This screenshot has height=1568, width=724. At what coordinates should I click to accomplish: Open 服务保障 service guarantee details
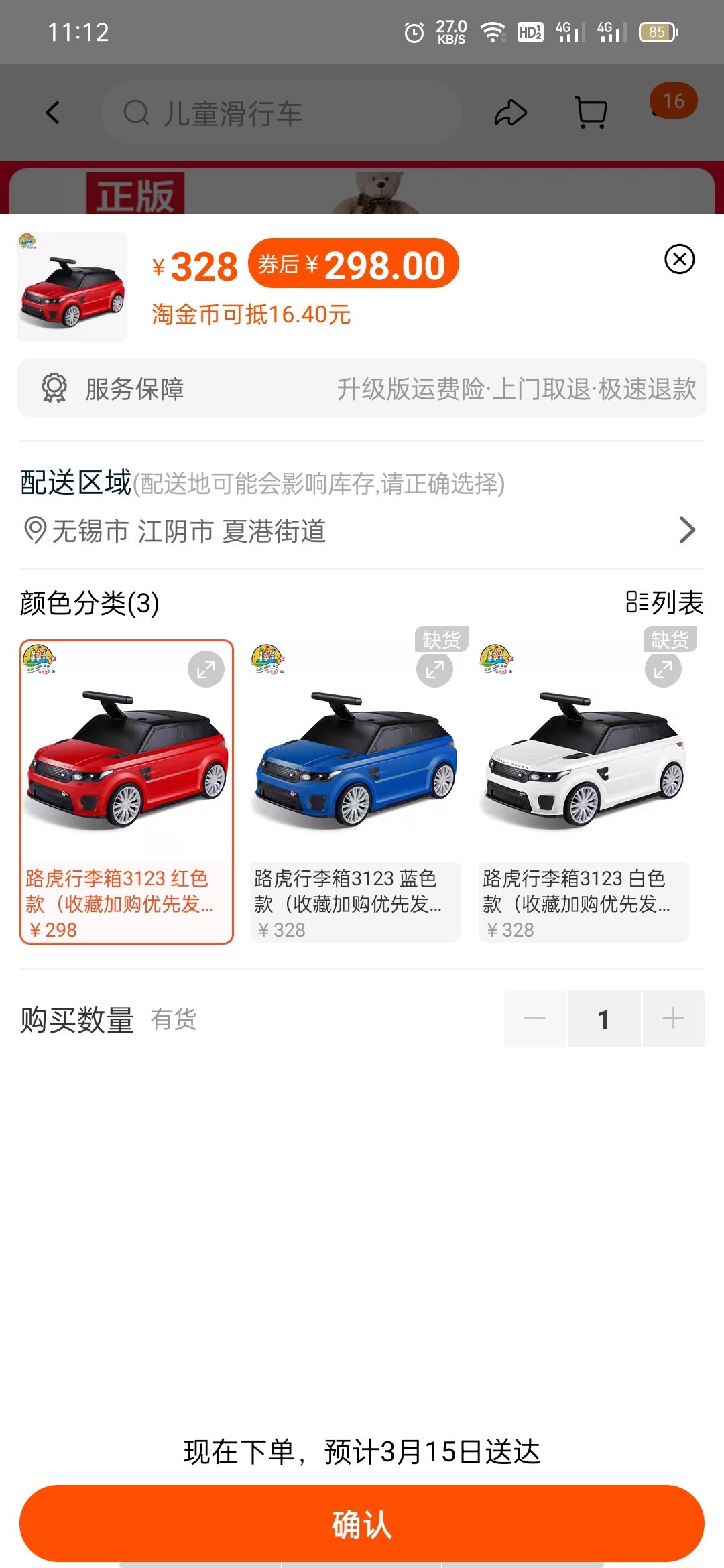(x=362, y=389)
